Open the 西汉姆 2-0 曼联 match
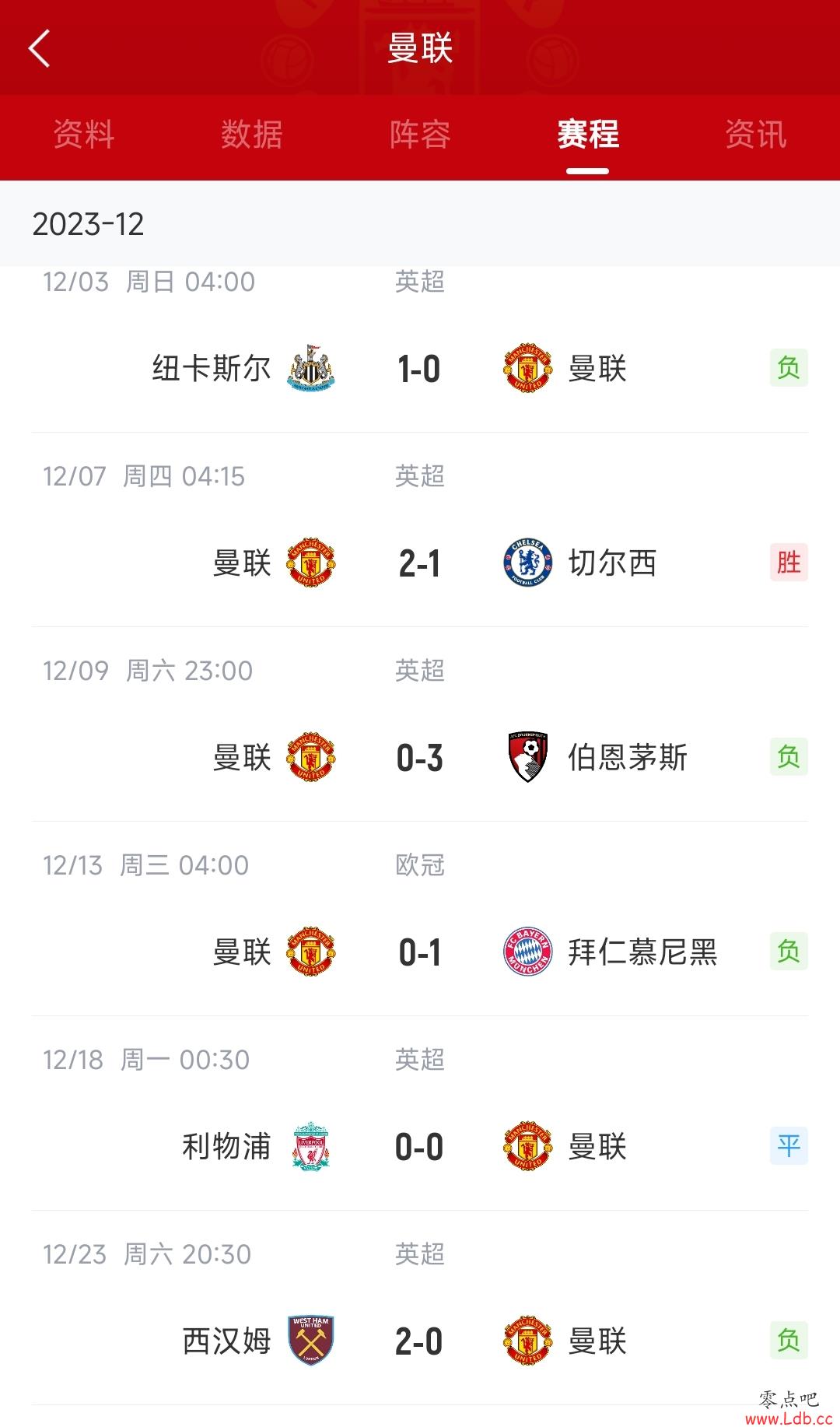 tap(420, 1308)
